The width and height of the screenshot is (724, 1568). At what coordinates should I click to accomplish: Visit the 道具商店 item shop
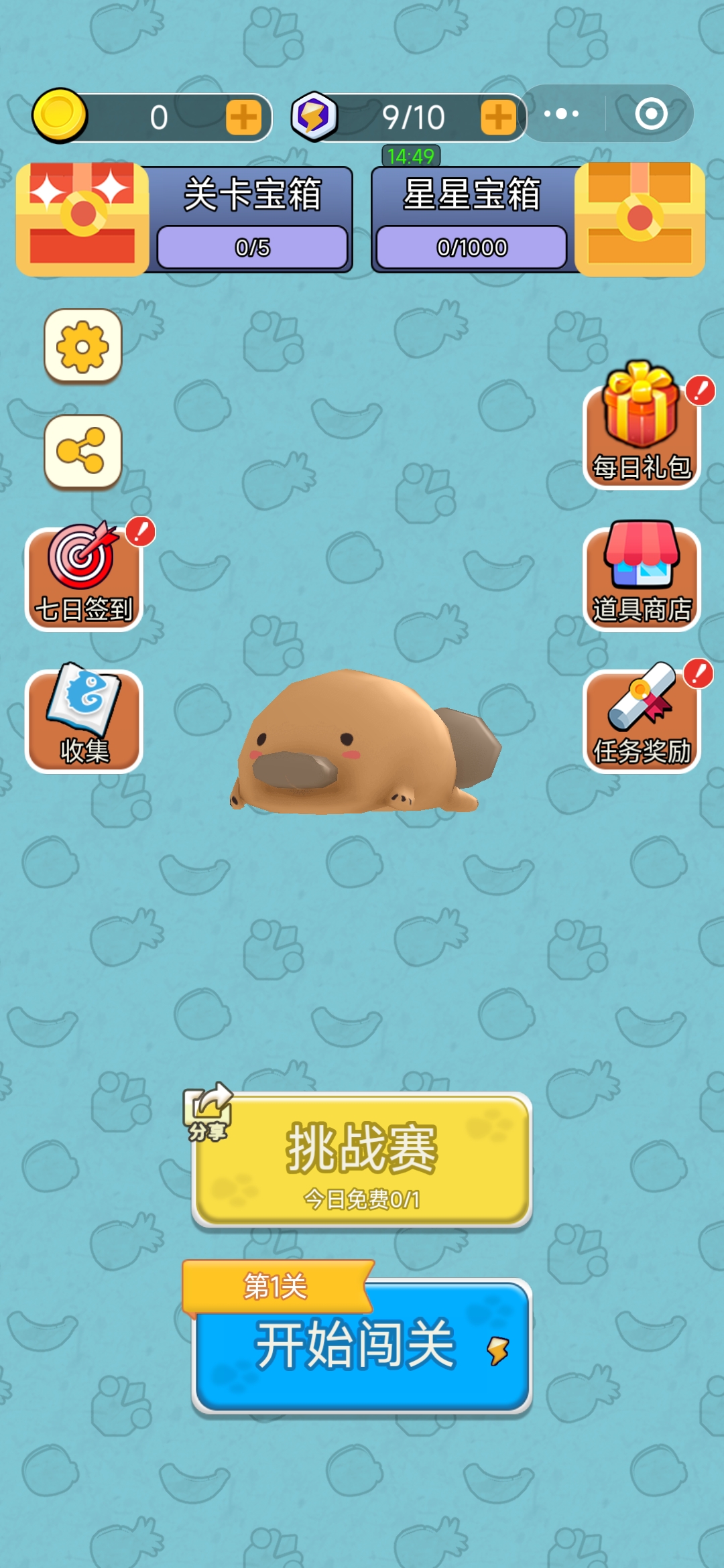click(x=642, y=578)
